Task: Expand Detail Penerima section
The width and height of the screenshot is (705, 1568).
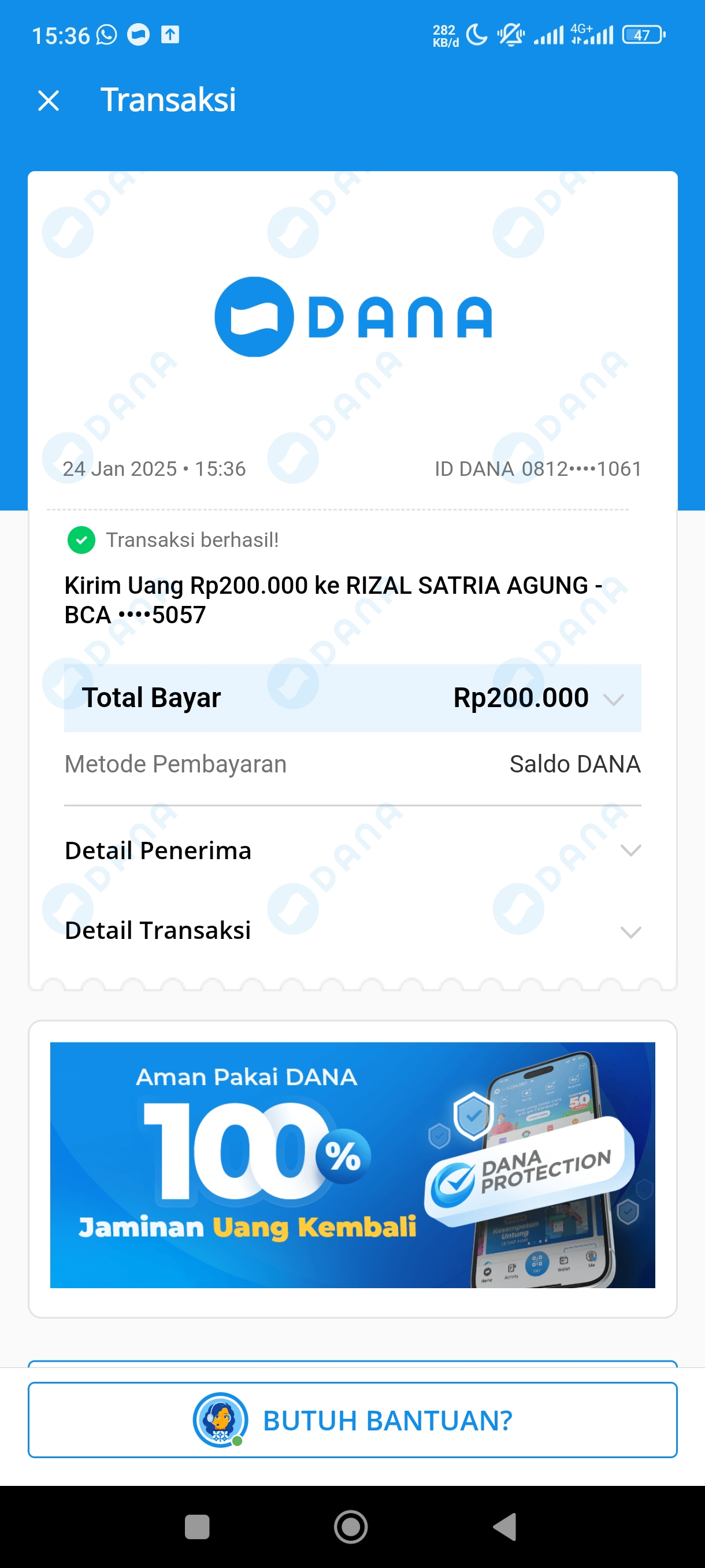Action: pos(630,850)
